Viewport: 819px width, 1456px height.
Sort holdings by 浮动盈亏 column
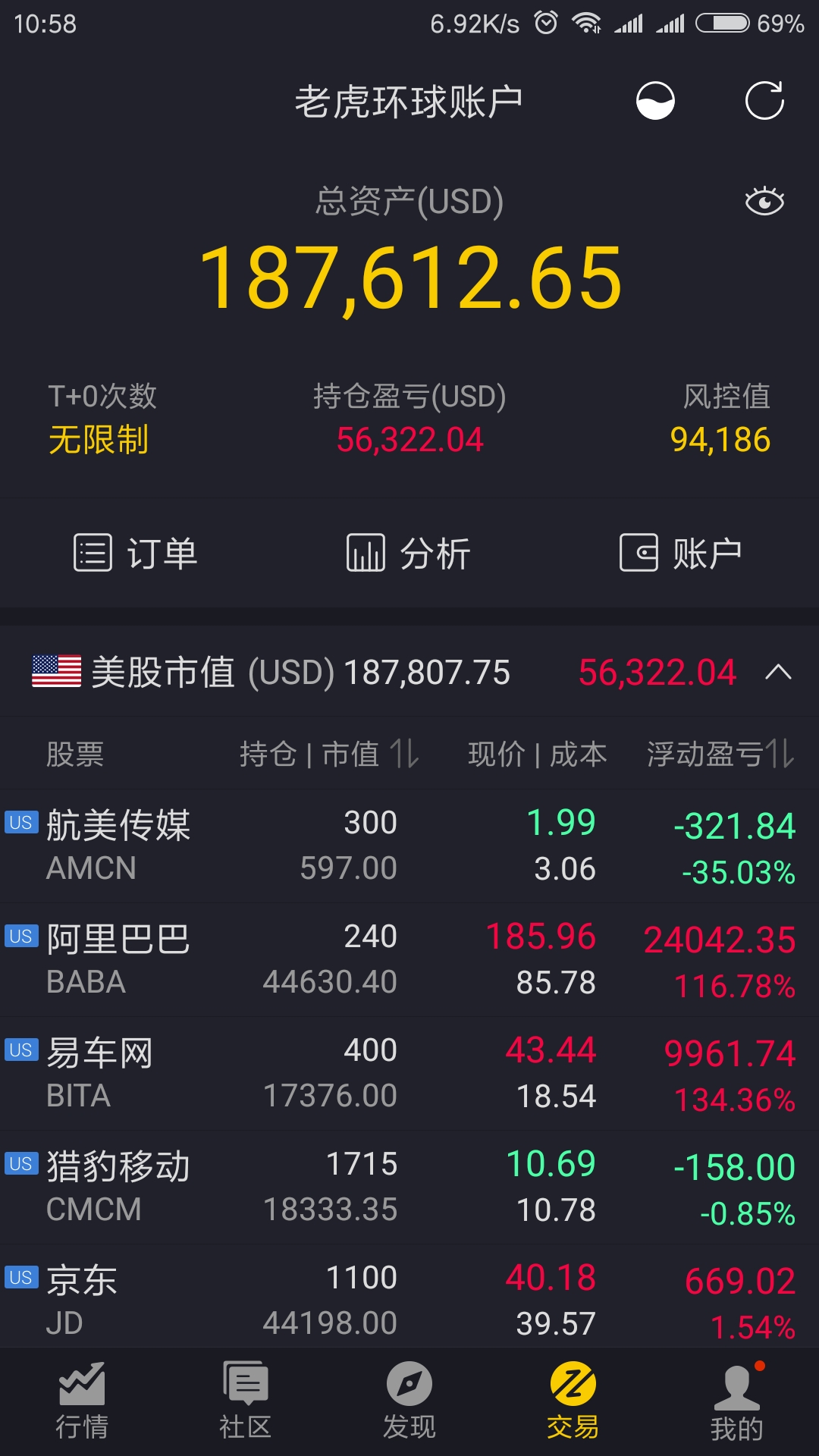(720, 754)
